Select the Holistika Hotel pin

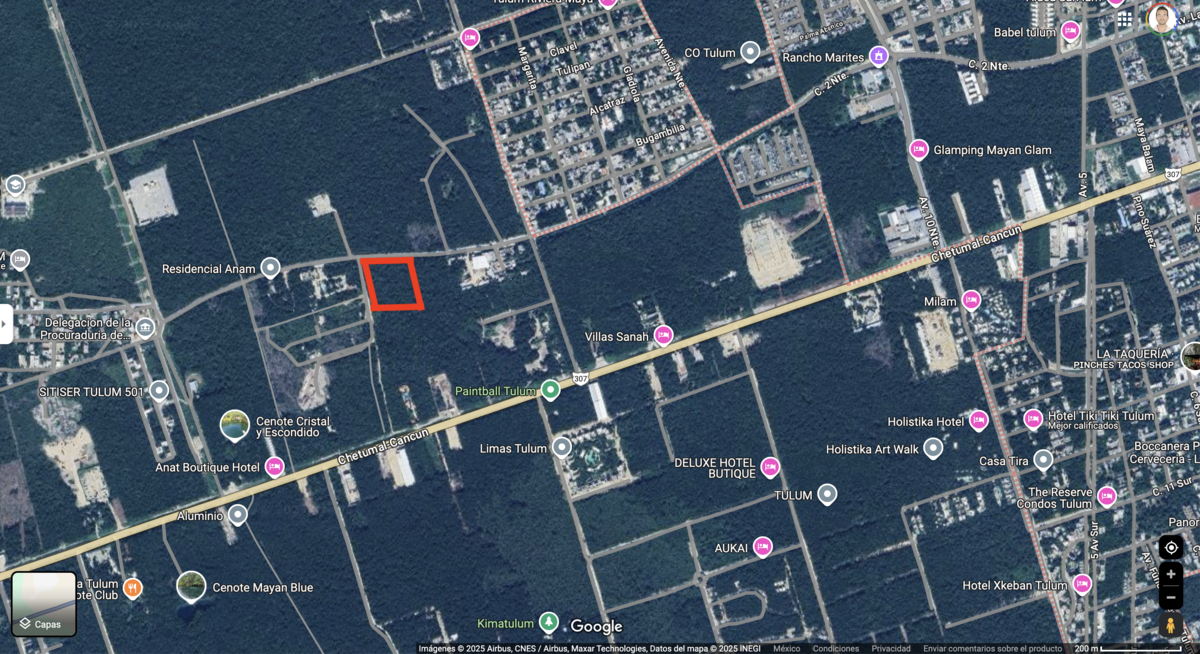[x=979, y=421]
